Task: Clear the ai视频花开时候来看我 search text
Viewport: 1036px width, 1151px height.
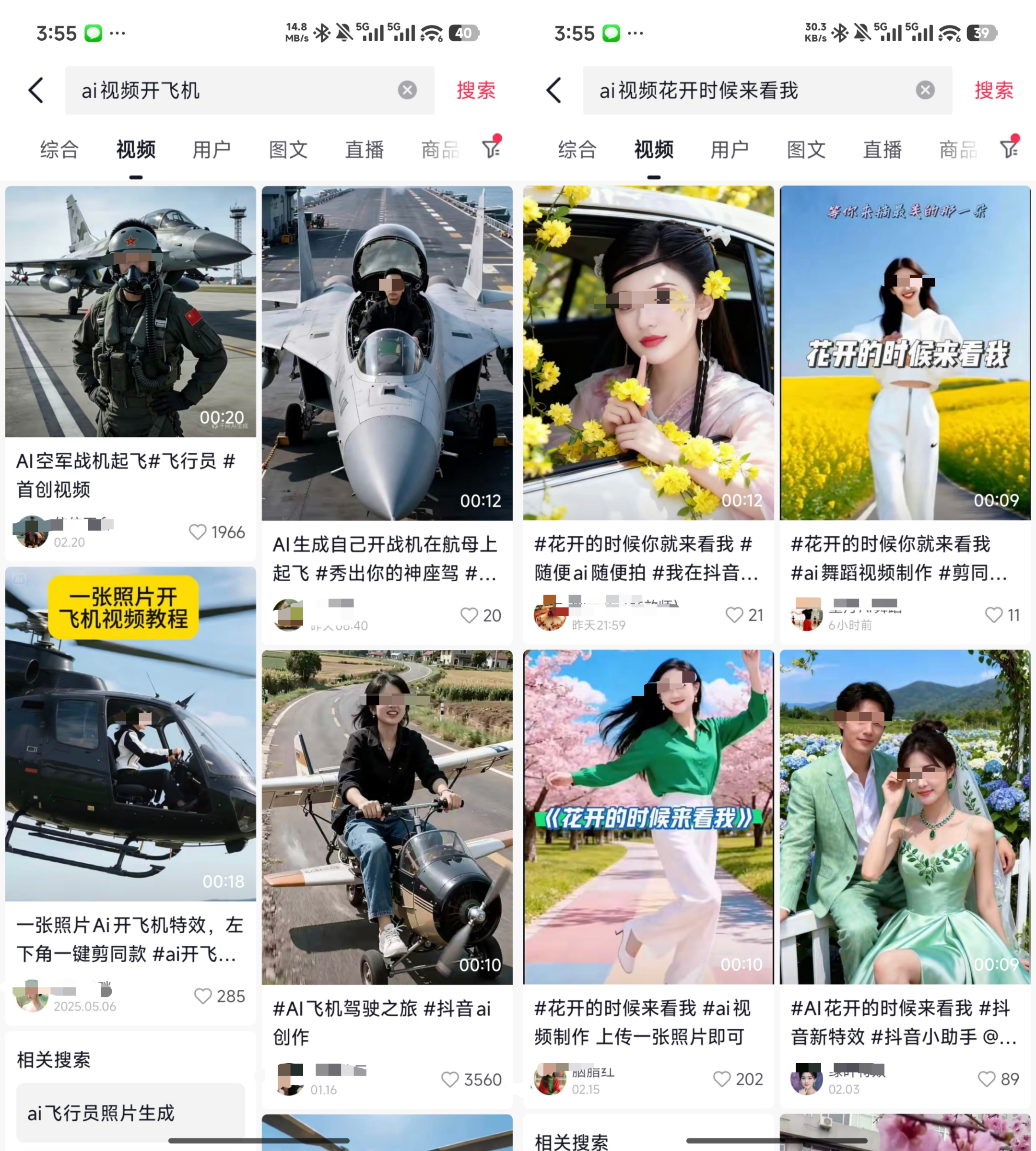Action: [925, 90]
